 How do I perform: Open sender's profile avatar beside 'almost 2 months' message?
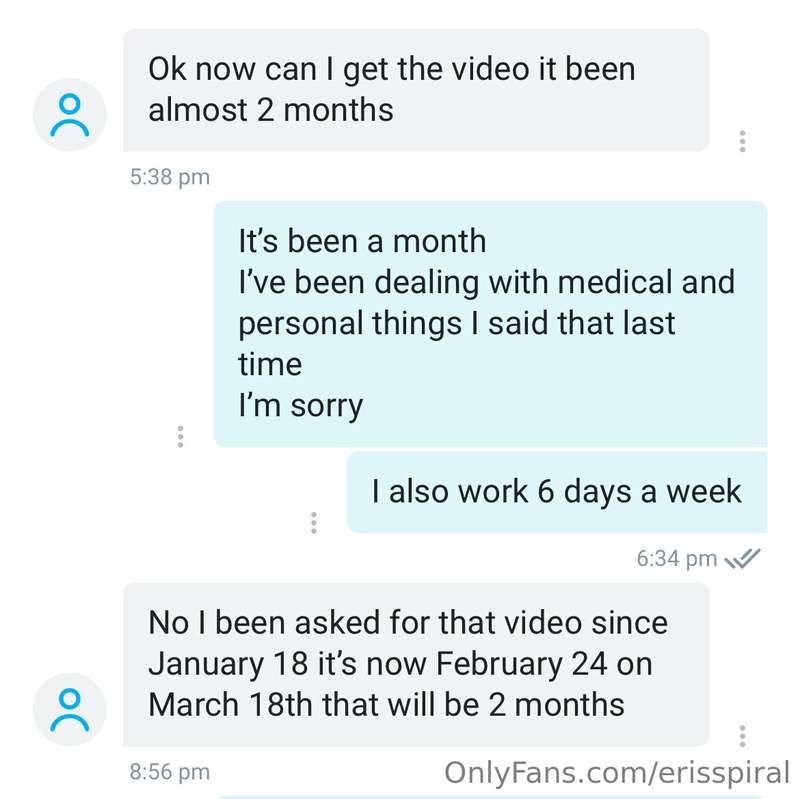[69, 115]
